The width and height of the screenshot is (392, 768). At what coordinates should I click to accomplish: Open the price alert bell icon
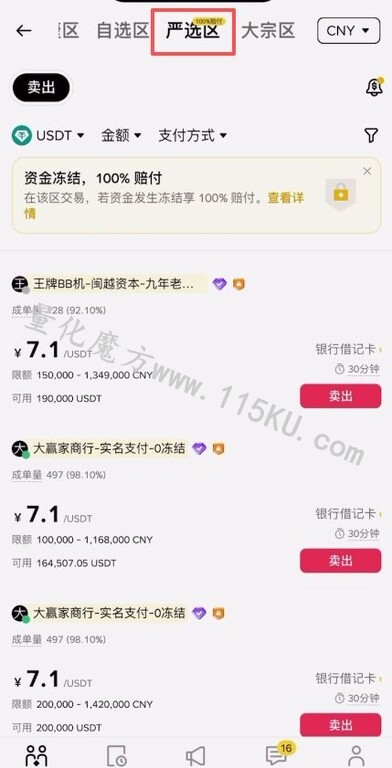pos(374,87)
